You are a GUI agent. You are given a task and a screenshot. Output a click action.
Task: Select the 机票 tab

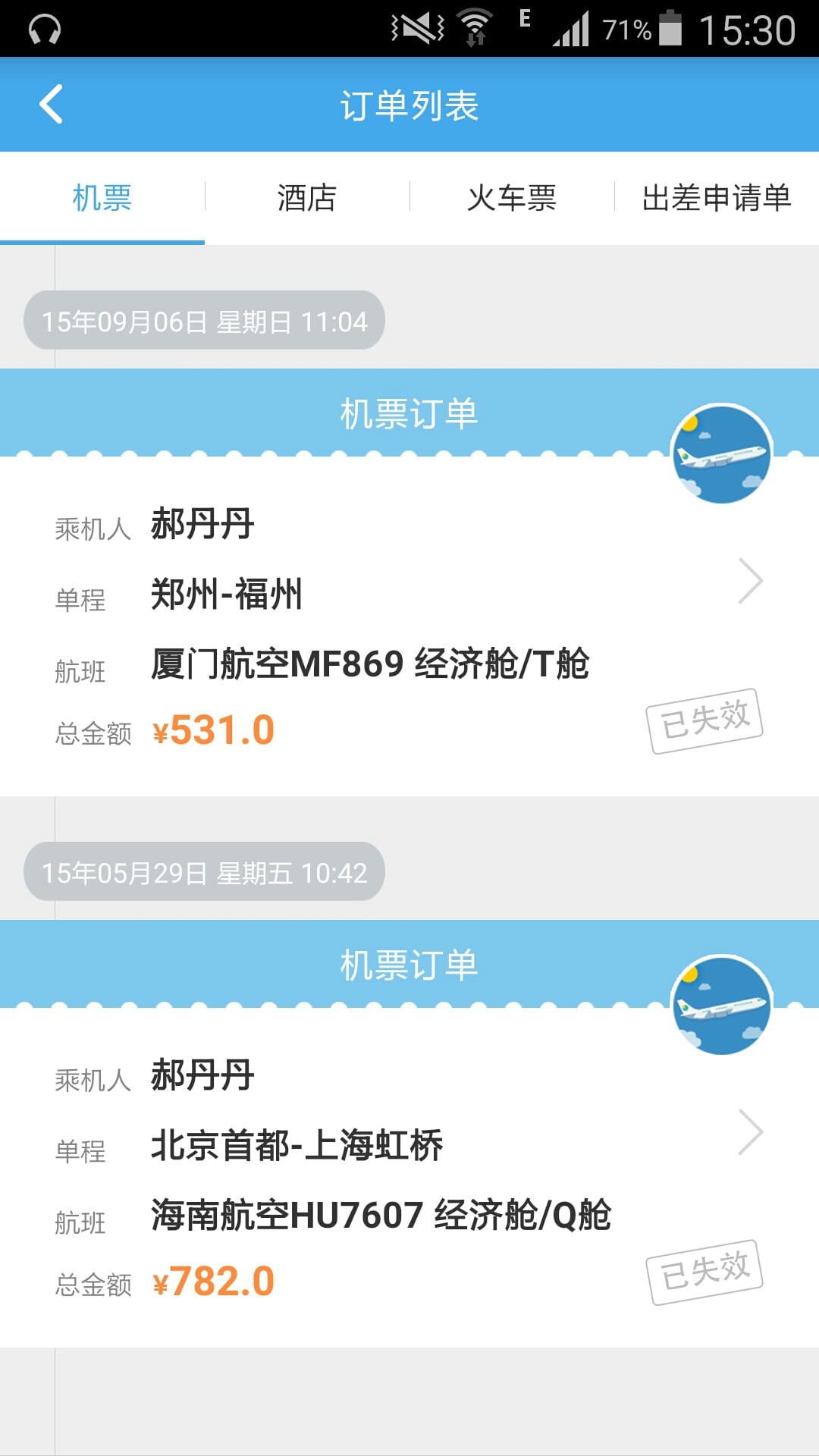tap(102, 199)
